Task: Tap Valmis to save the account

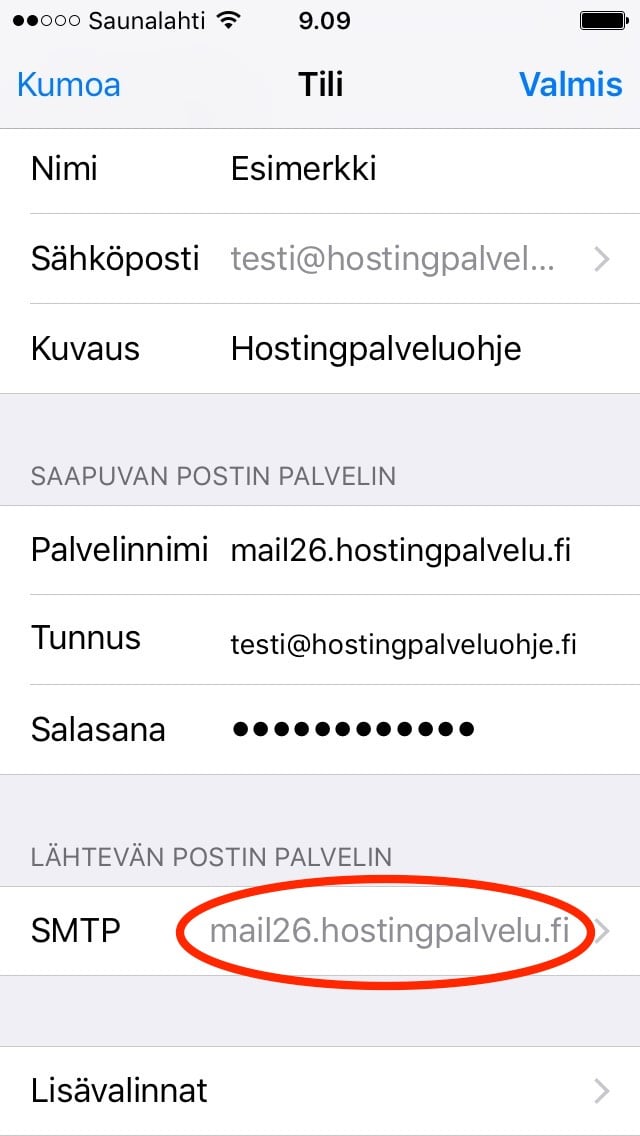Action: 570,84
